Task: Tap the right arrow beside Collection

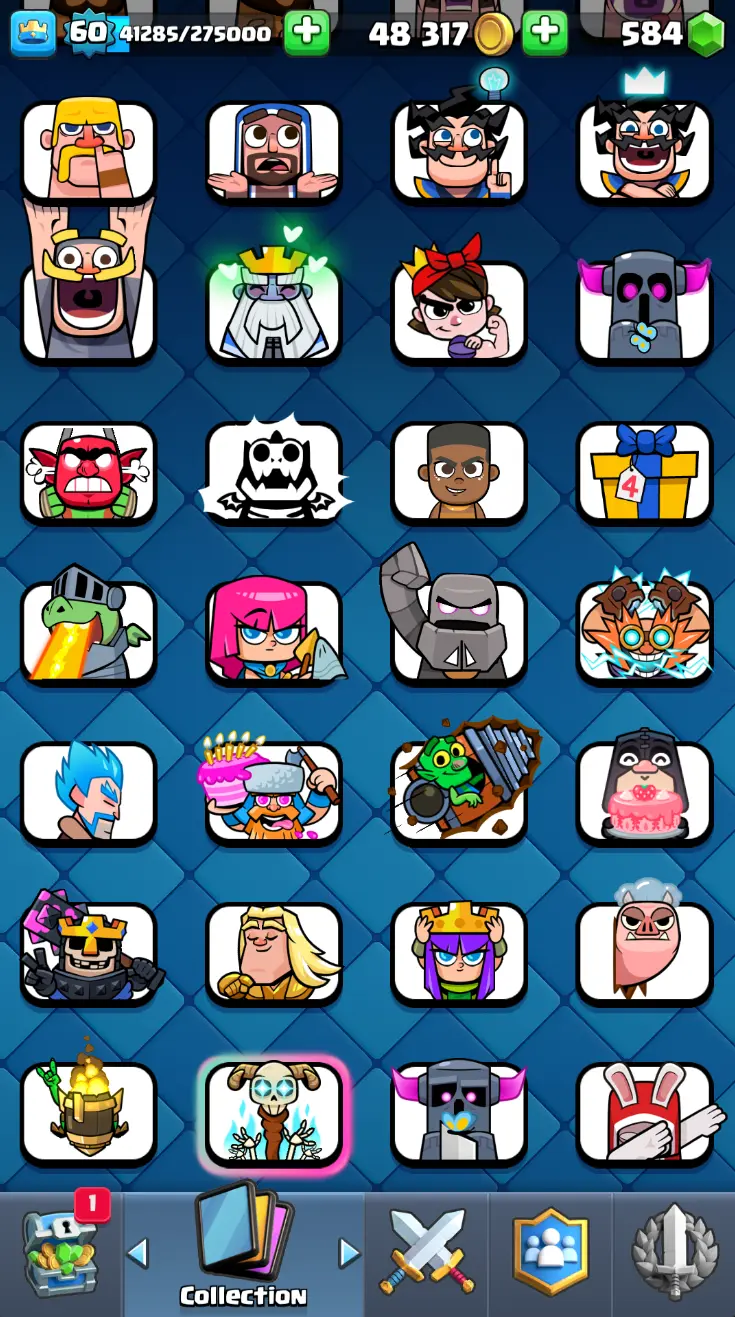Action: [349, 1252]
